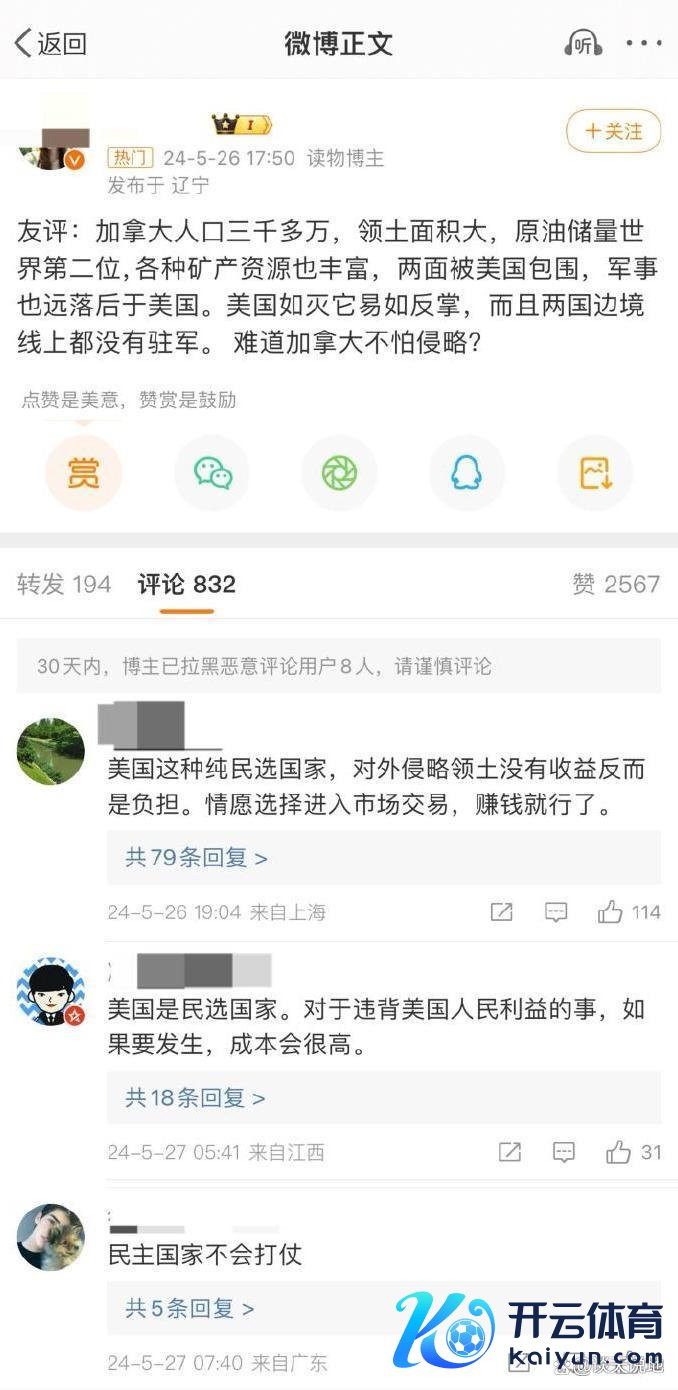Switch to the 转发 194 tab
Image resolution: width=678 pixels, height=1390 pixels.
pos(64,584)
